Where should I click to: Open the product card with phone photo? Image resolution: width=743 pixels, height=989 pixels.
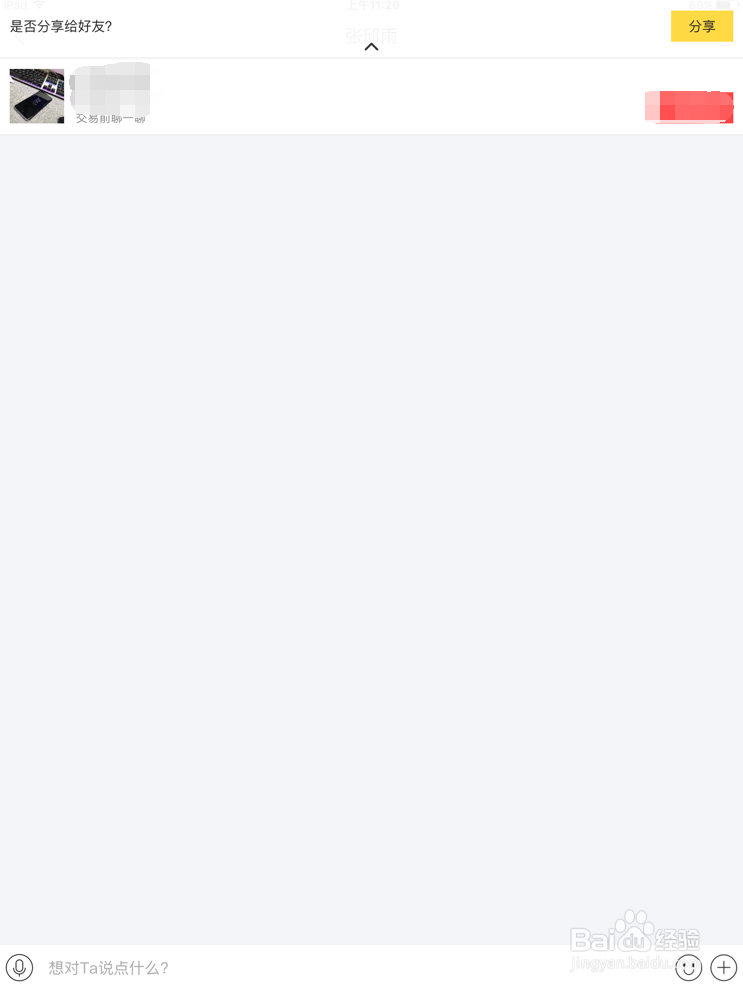pos(37,96)
